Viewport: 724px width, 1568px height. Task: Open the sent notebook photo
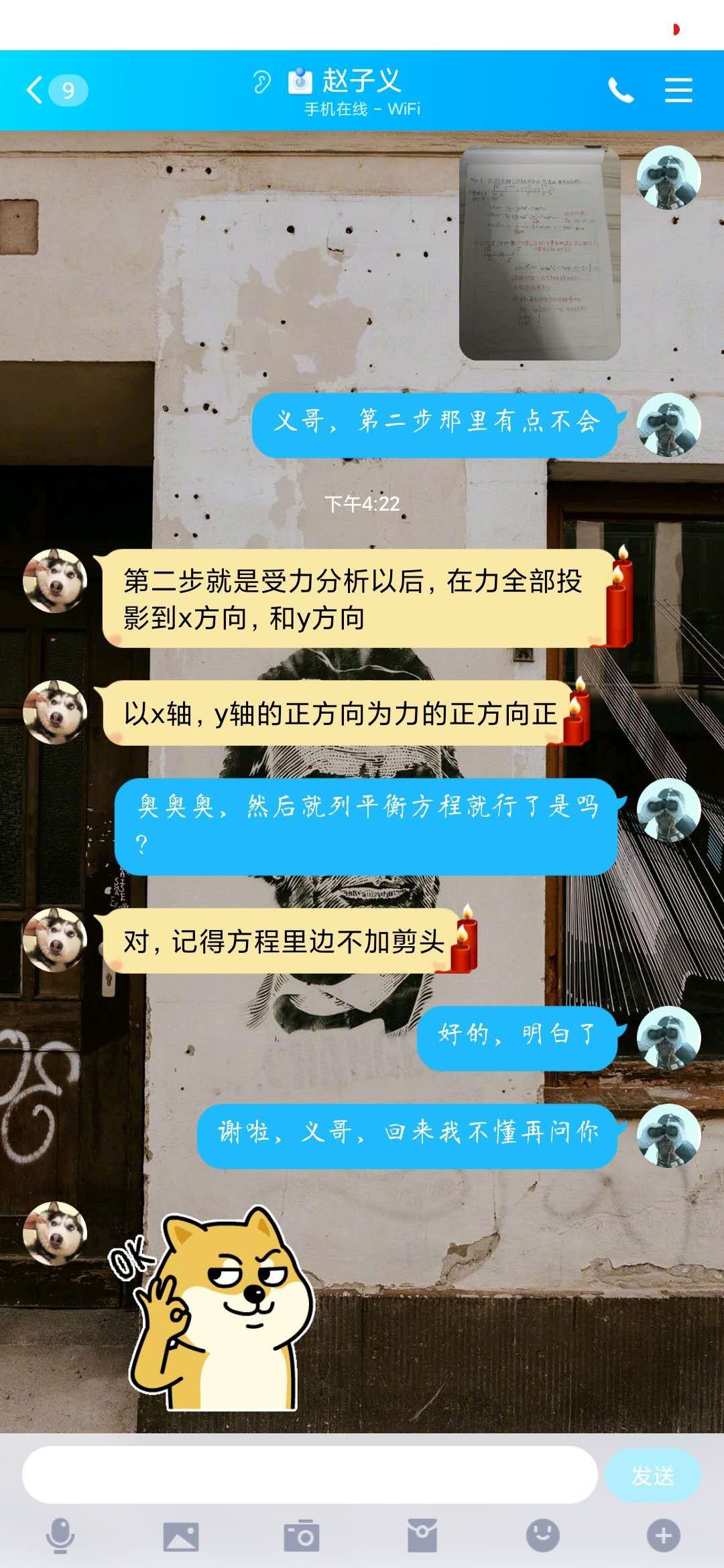click(x=539, y=253)
